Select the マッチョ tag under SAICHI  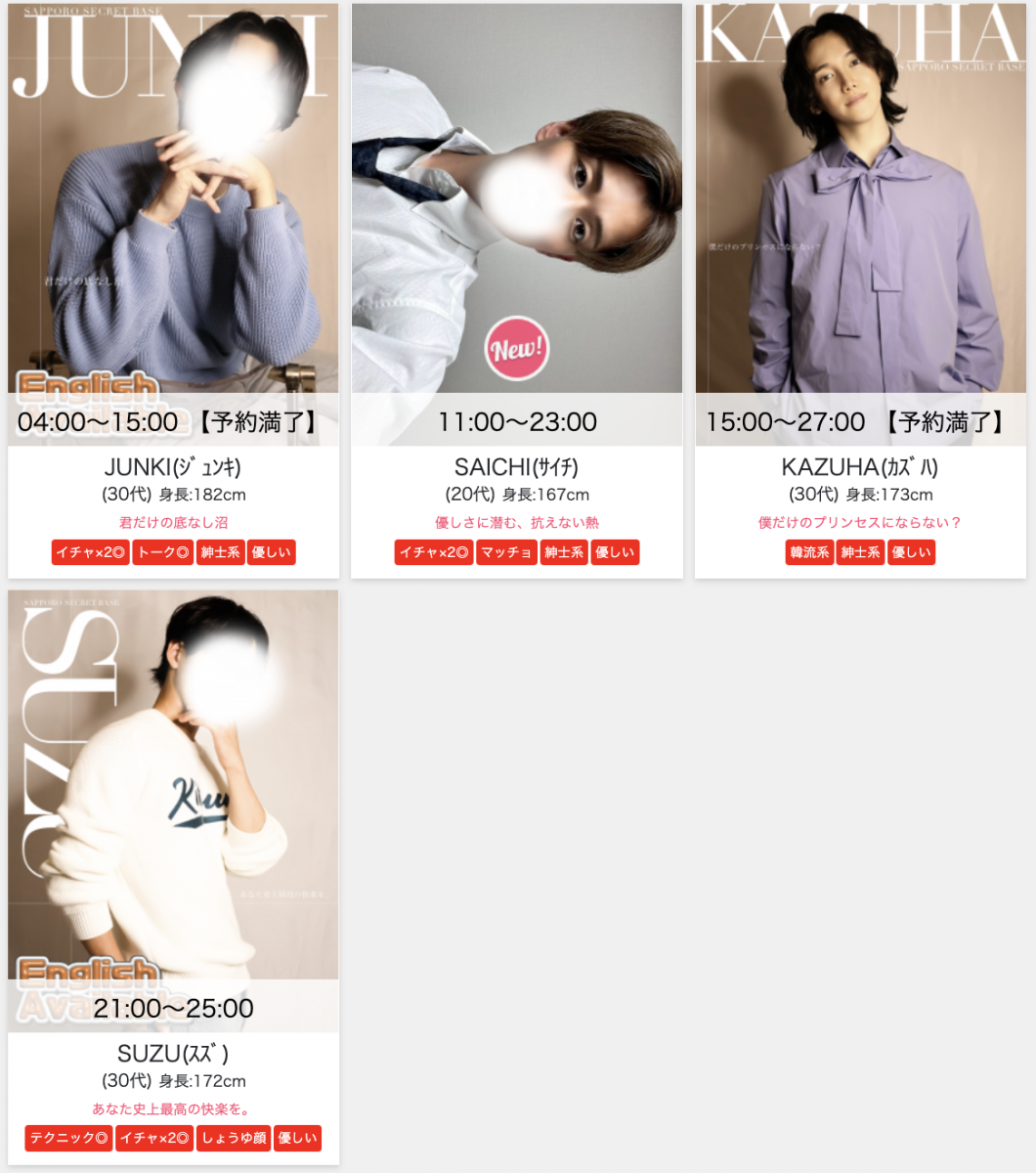click(506, 552)
